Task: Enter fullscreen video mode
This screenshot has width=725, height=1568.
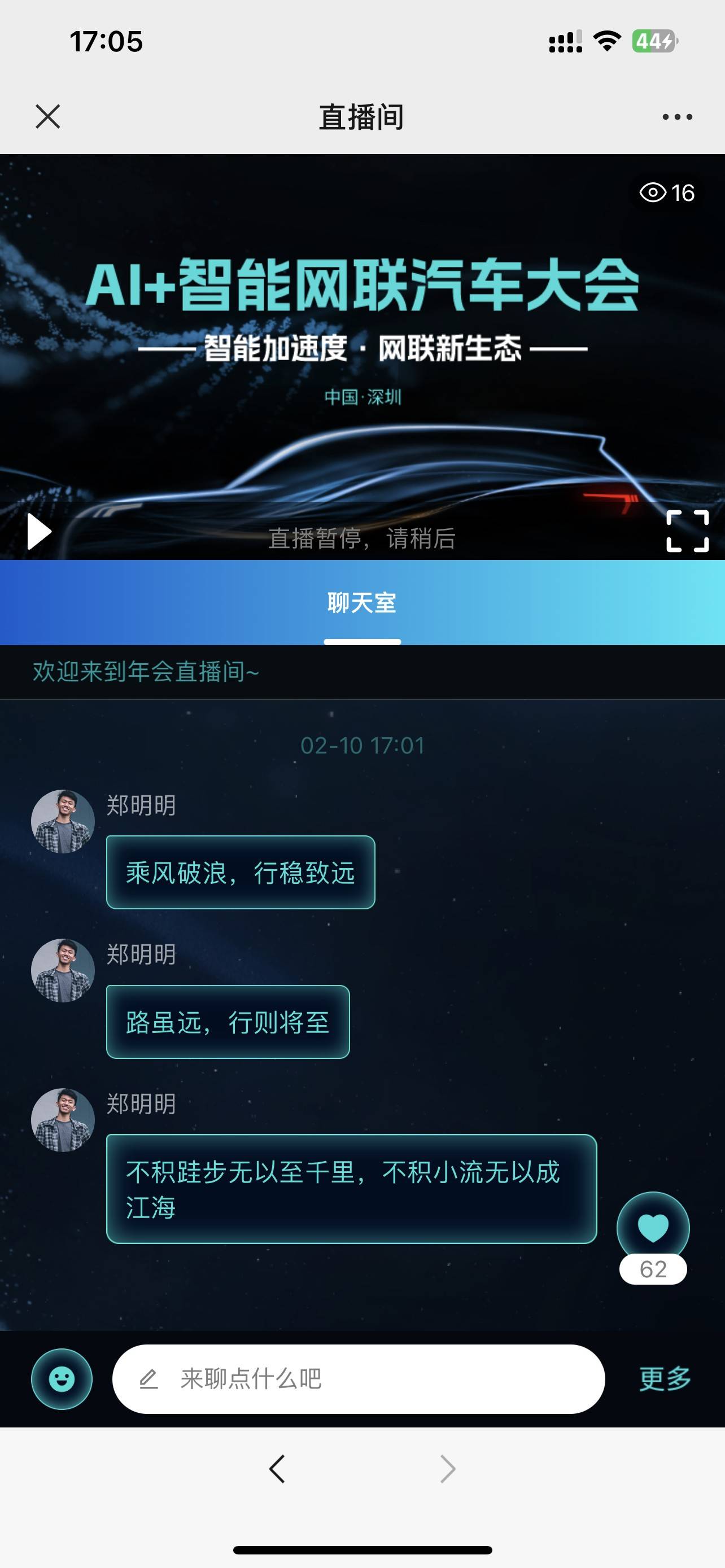Action: pos(687,531)
